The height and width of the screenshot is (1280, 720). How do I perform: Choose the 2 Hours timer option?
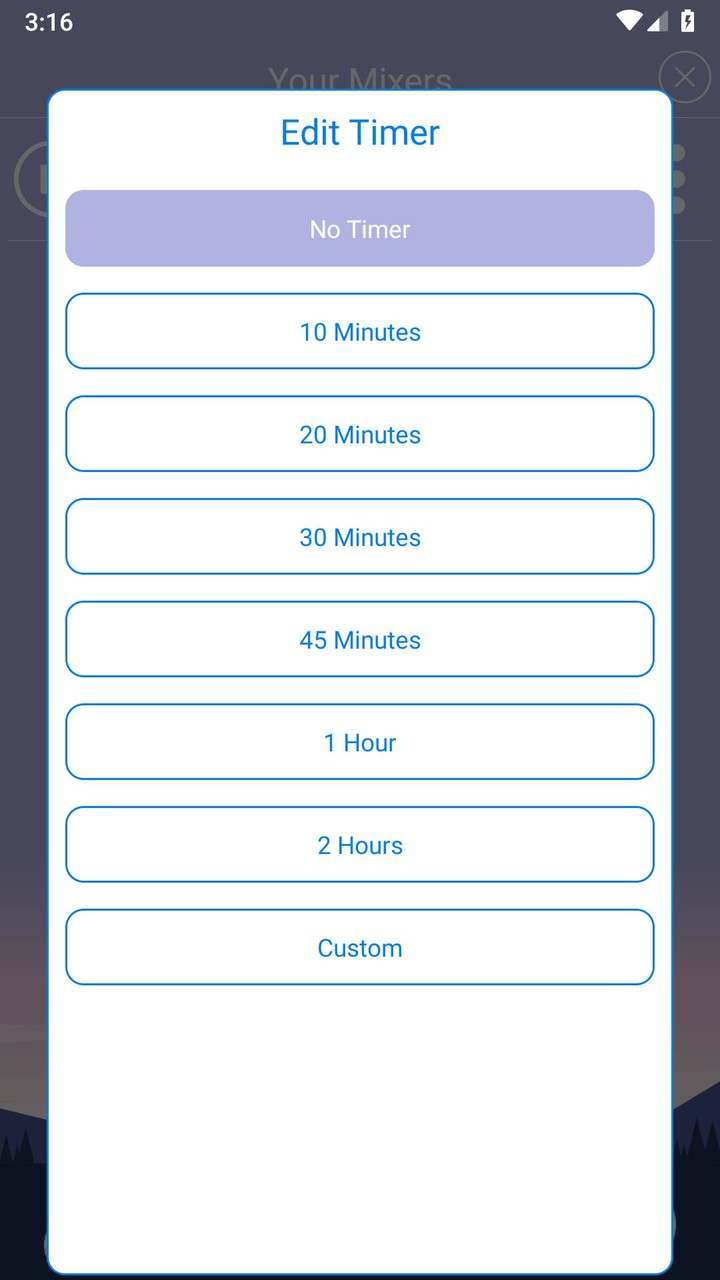(x=360, y=844)
